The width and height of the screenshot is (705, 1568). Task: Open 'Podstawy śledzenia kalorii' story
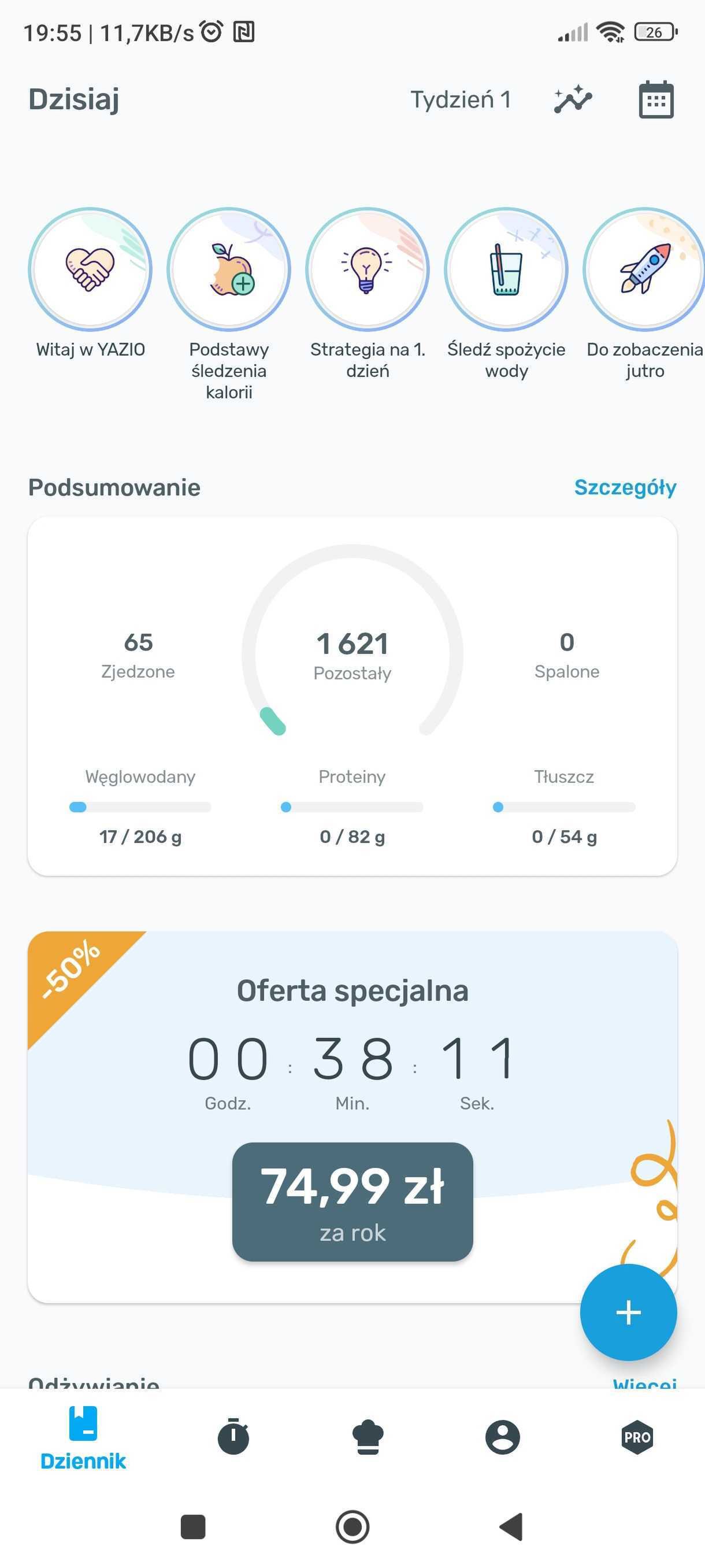[x=229, y=269]
